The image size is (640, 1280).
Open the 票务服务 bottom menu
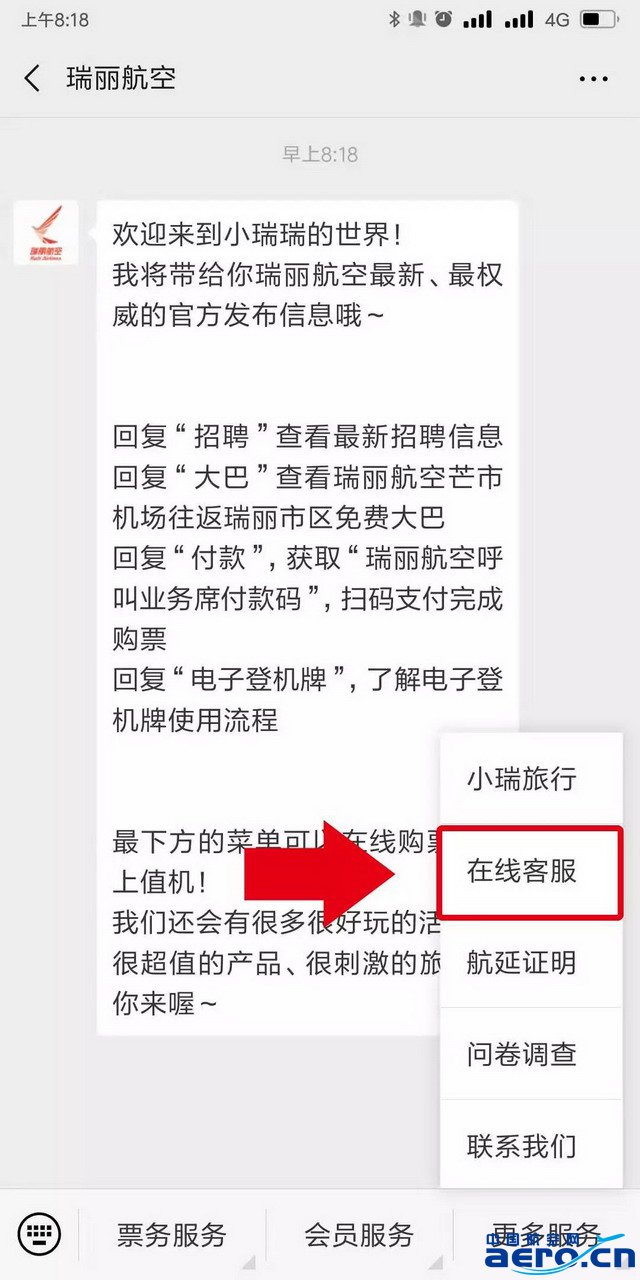point(172,1234)
